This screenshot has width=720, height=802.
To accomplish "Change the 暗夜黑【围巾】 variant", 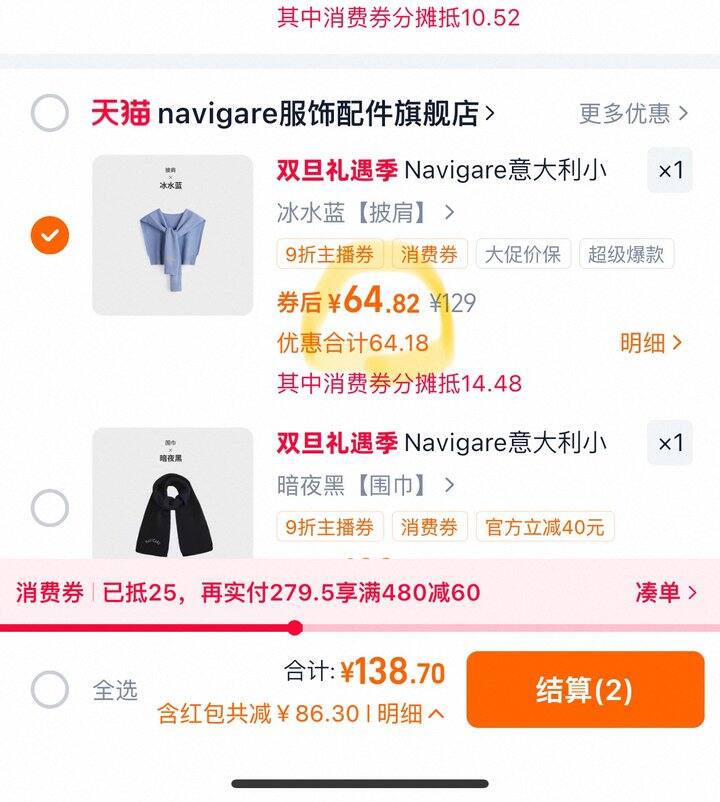I will [365, 486].
